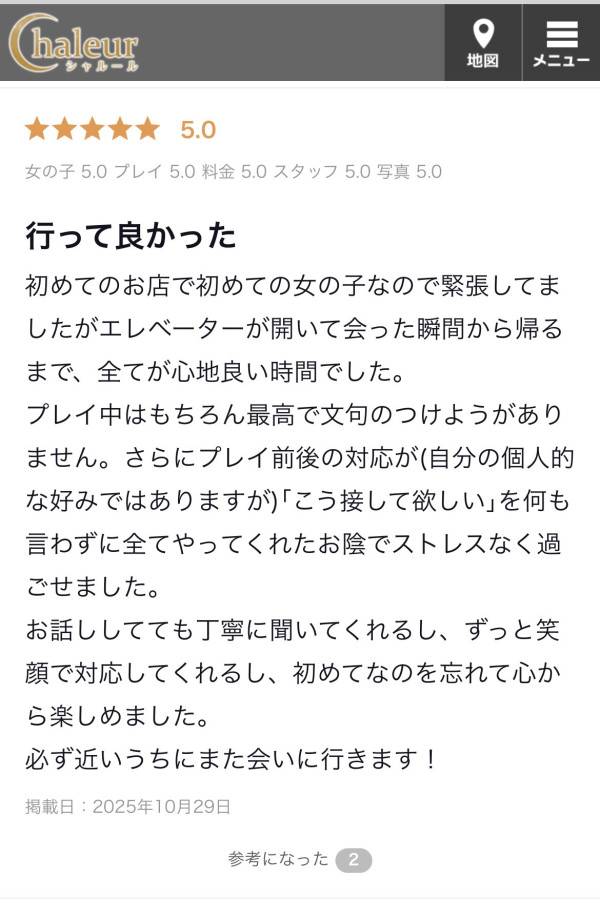The width and height of the screenshot is (600, 899).
Task: Open the 地図 map button
Action: (x=483, y=43)
